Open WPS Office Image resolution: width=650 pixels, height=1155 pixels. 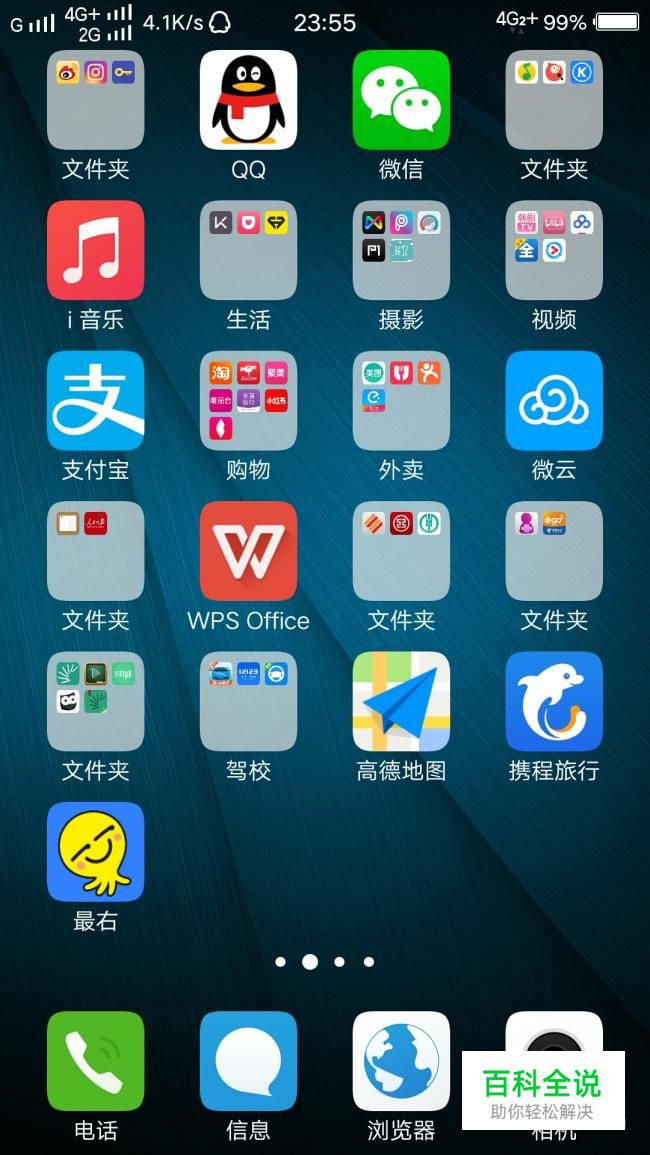coord(248,551)
